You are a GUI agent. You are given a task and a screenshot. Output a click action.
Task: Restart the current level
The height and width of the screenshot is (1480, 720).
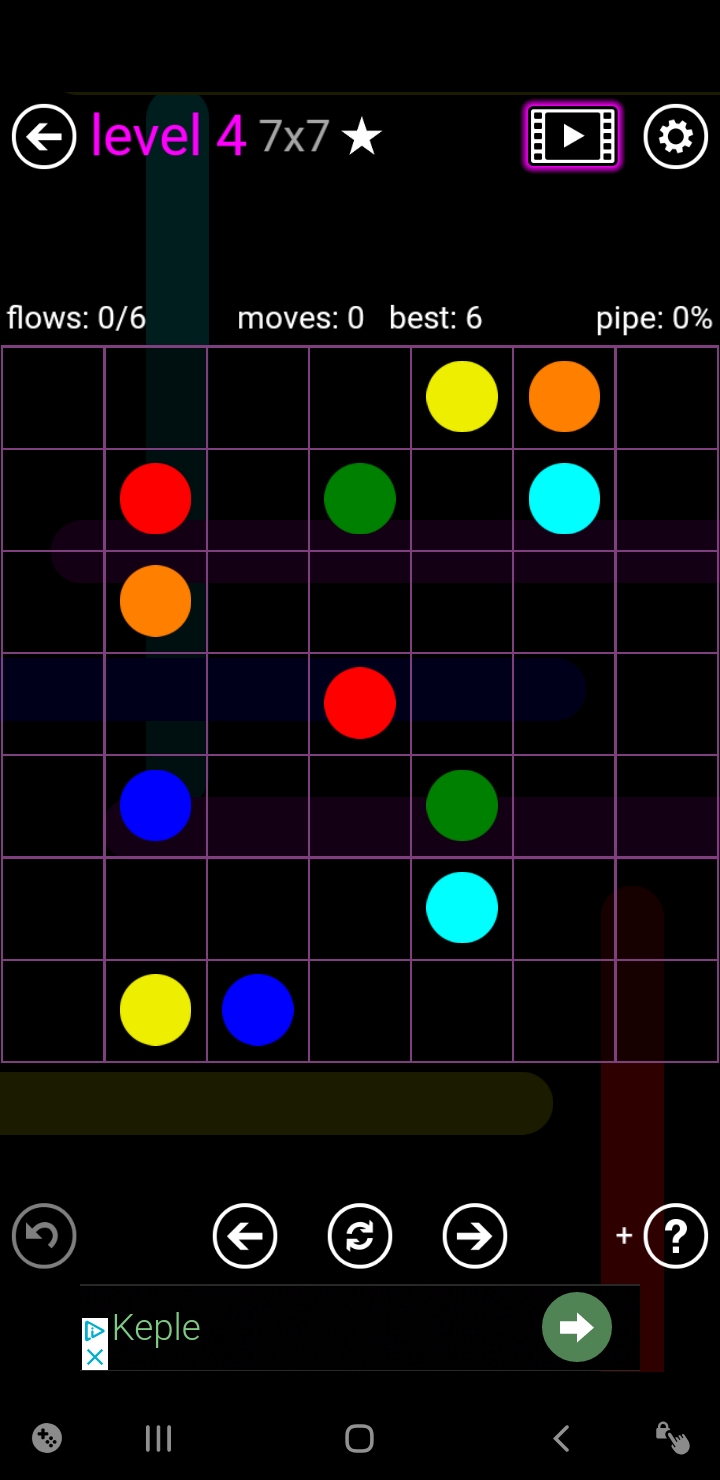360,1236
